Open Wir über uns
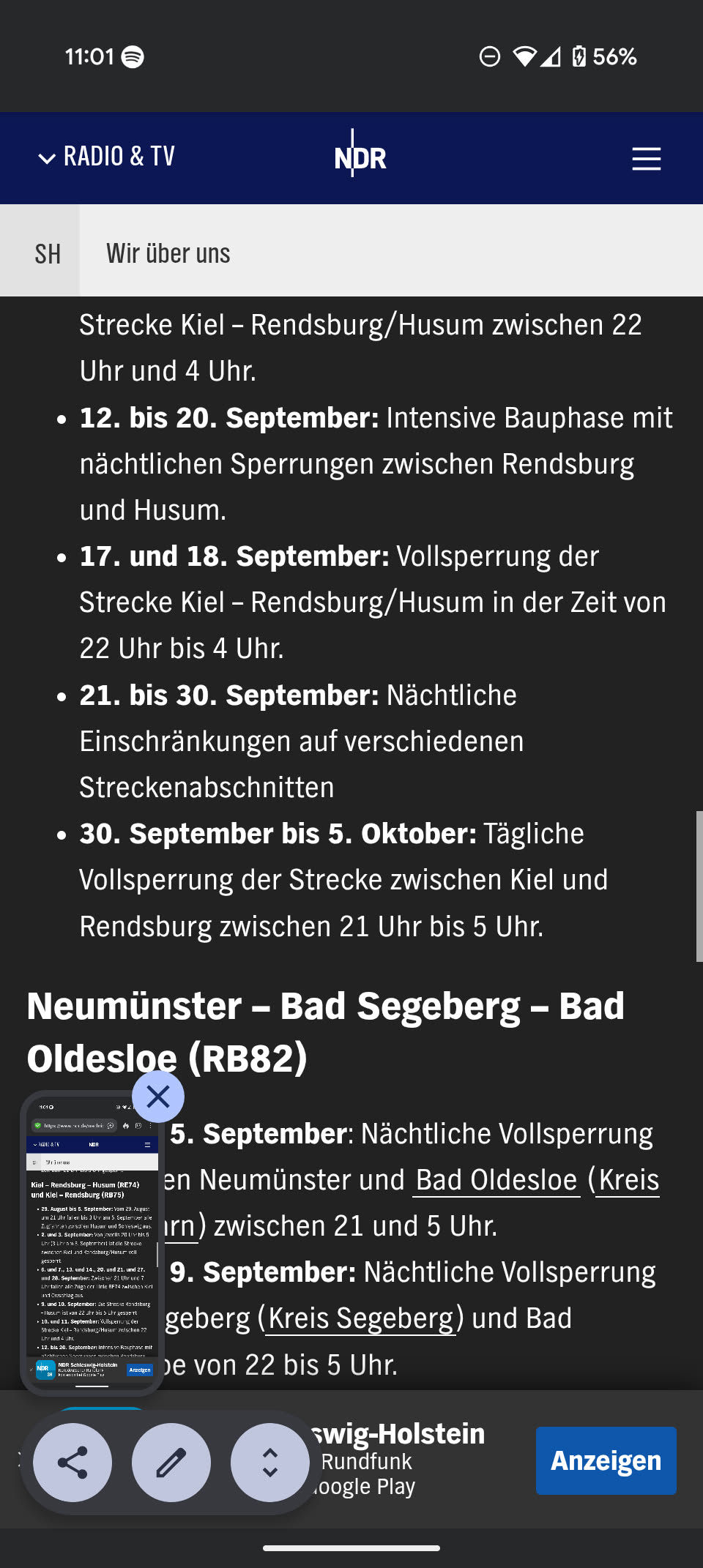703x1568 pixels. pyautogui.click(x=168, y=253)
